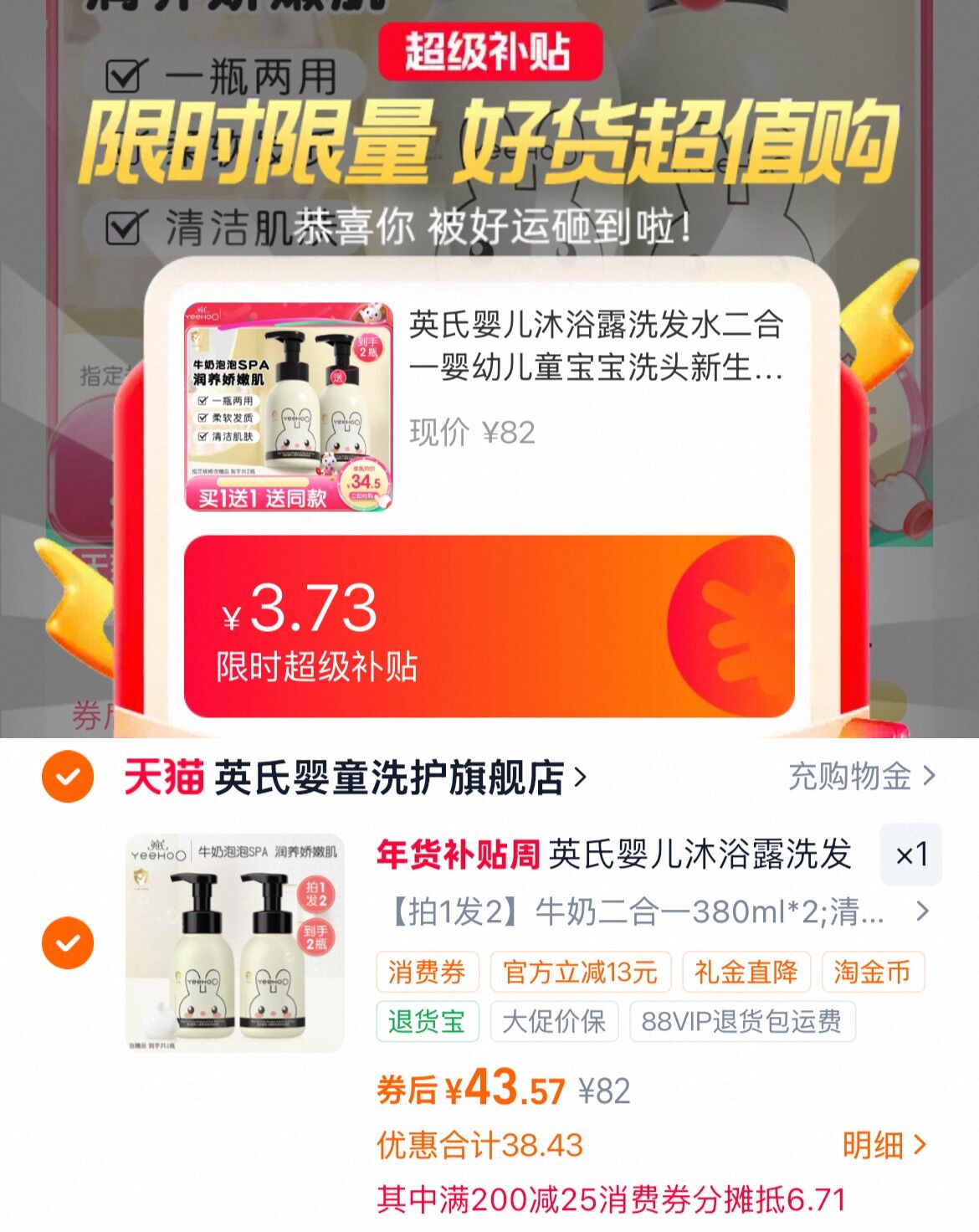Open the 退货宝 service tag
Viewport: 979px width, 1232px height.
click(427, 1022)
